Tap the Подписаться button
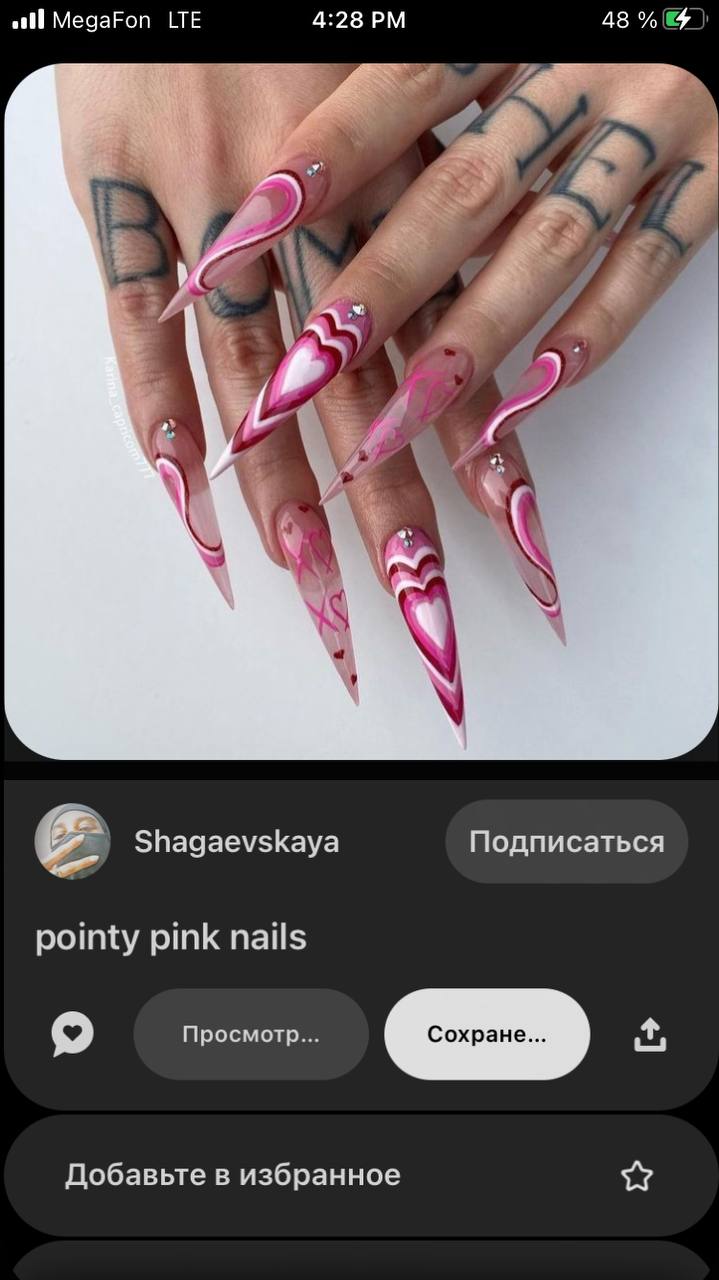Image resolution: width=719 pixels, height=1280 pixels. (x=567, y=841)
